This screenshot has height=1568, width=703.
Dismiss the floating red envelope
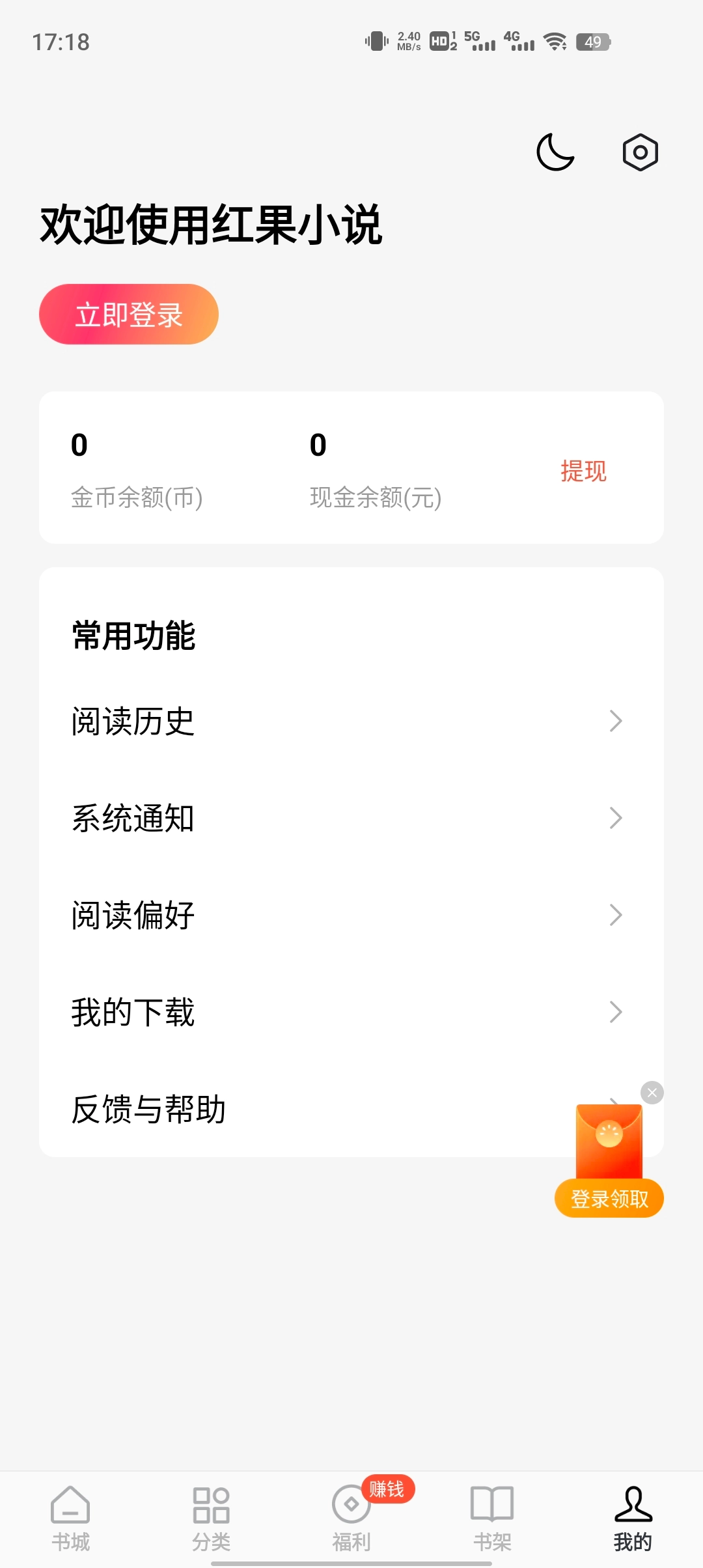coord(652,1093)
